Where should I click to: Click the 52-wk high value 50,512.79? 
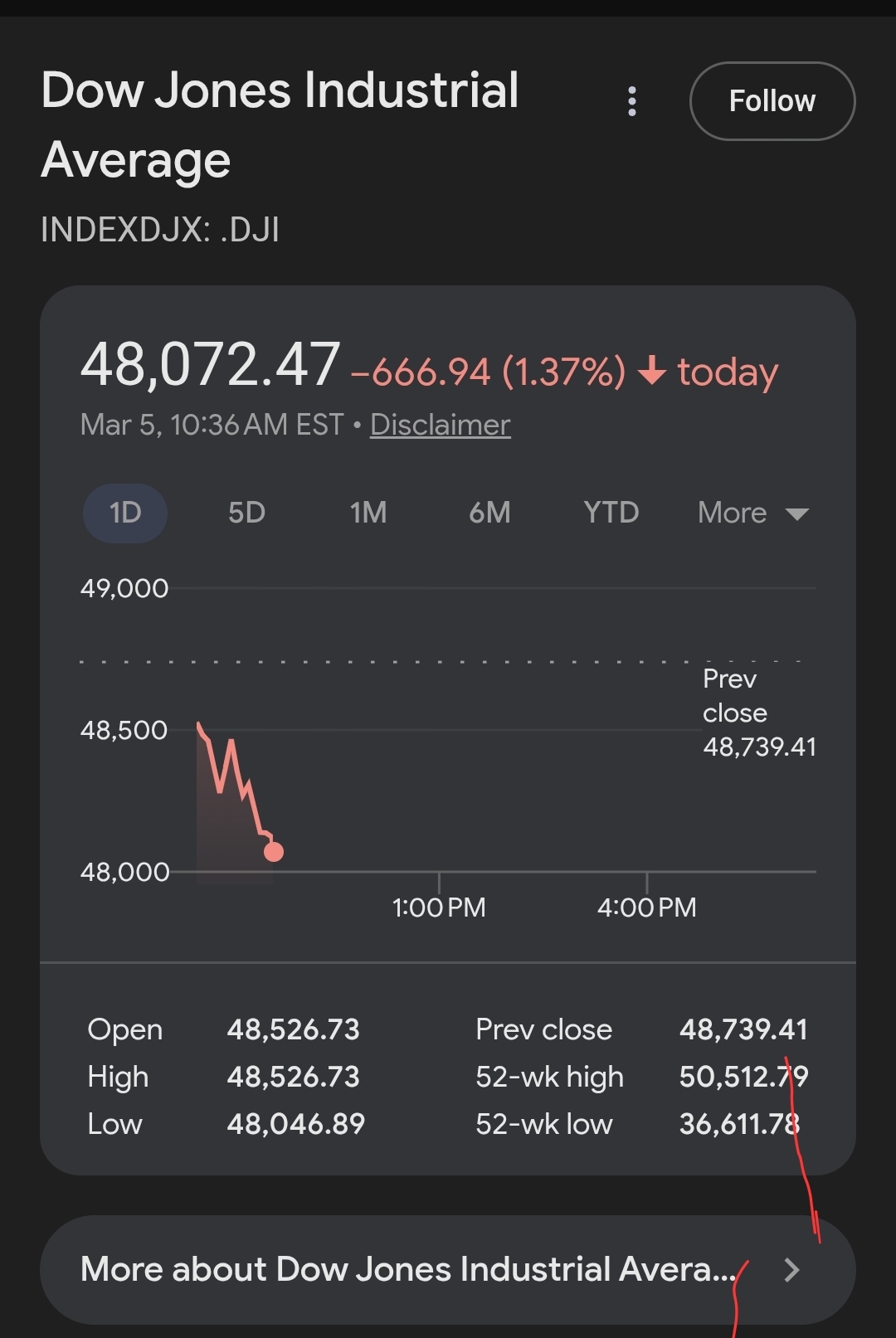744,1076
